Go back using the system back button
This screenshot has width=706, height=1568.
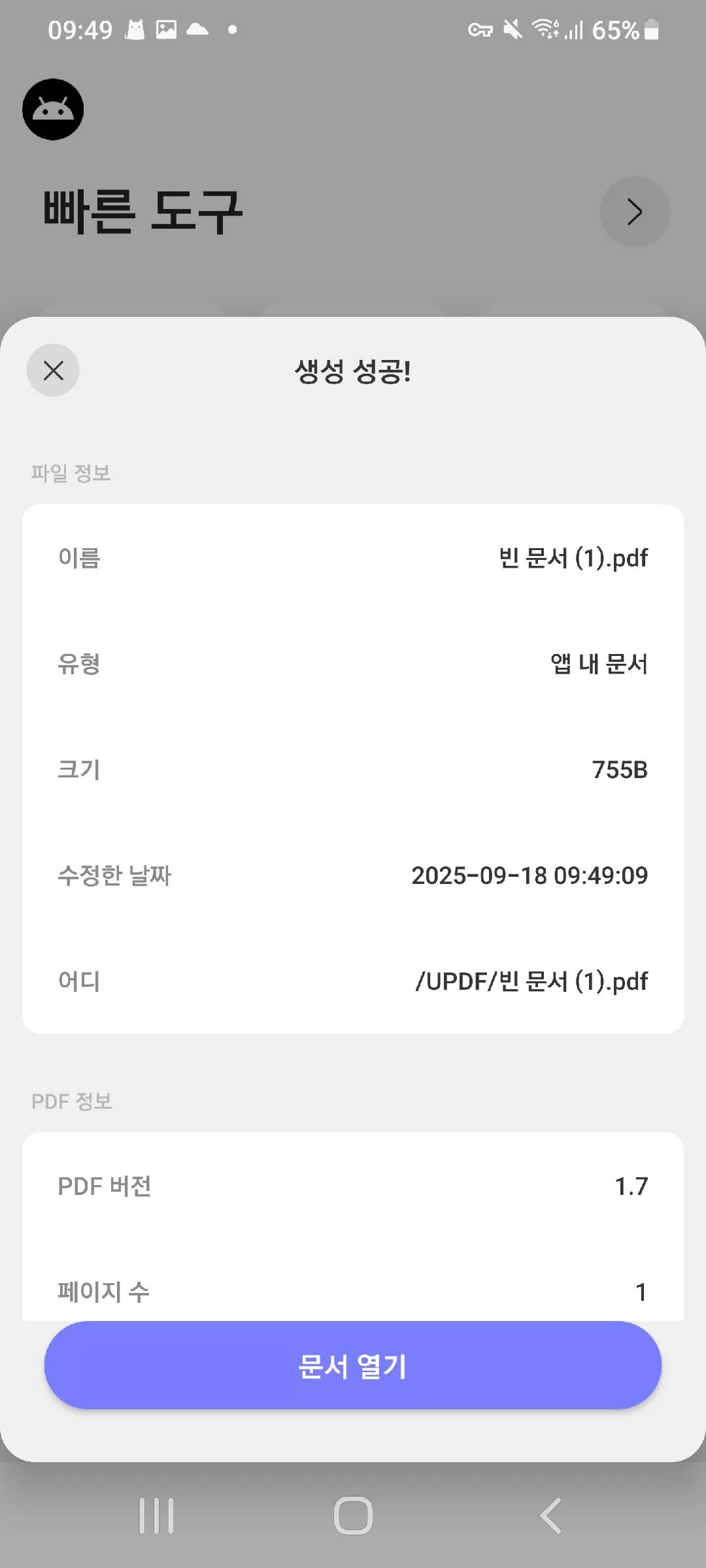pos(550,1515)
